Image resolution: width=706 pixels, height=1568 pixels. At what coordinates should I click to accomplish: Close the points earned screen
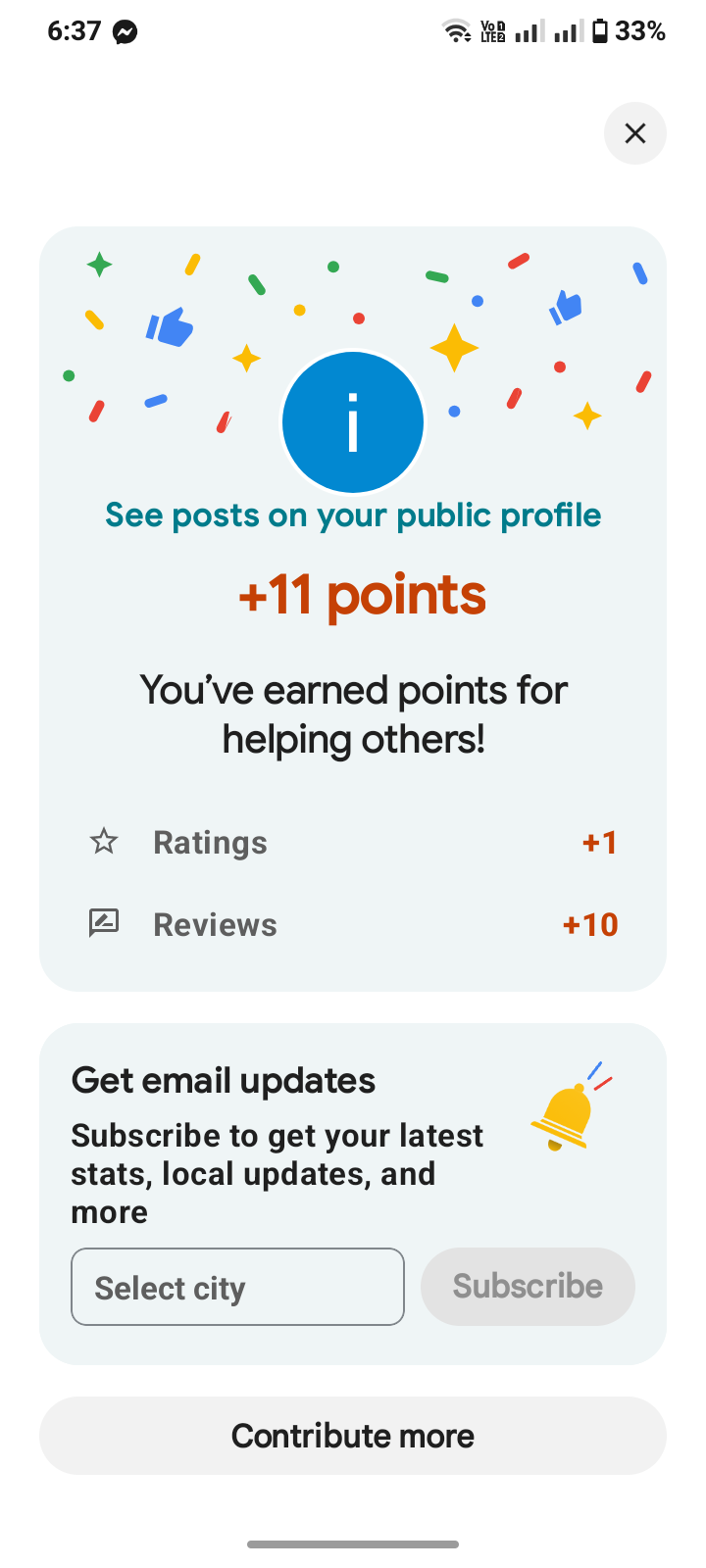634,133
